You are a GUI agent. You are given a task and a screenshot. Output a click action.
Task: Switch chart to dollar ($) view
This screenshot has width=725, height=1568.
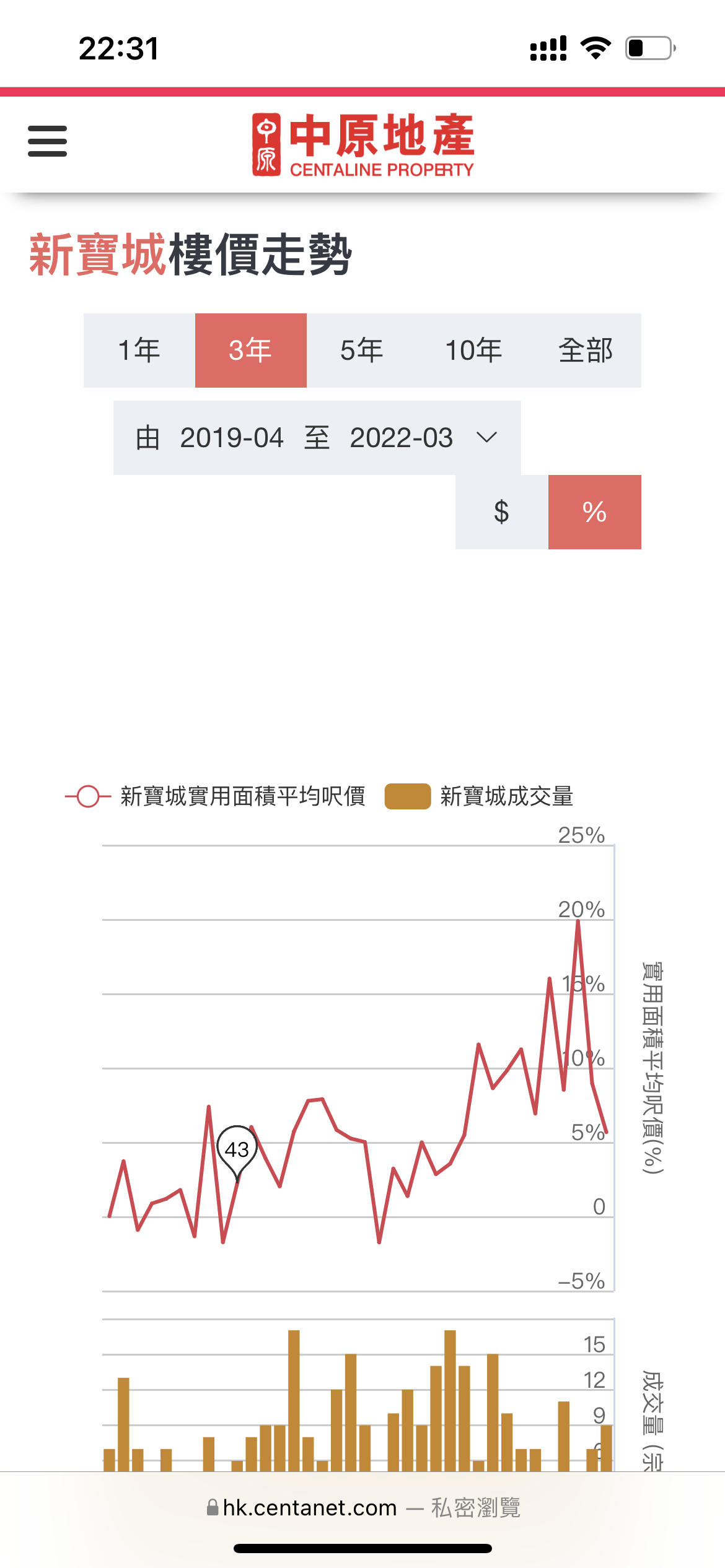(502, 512)
